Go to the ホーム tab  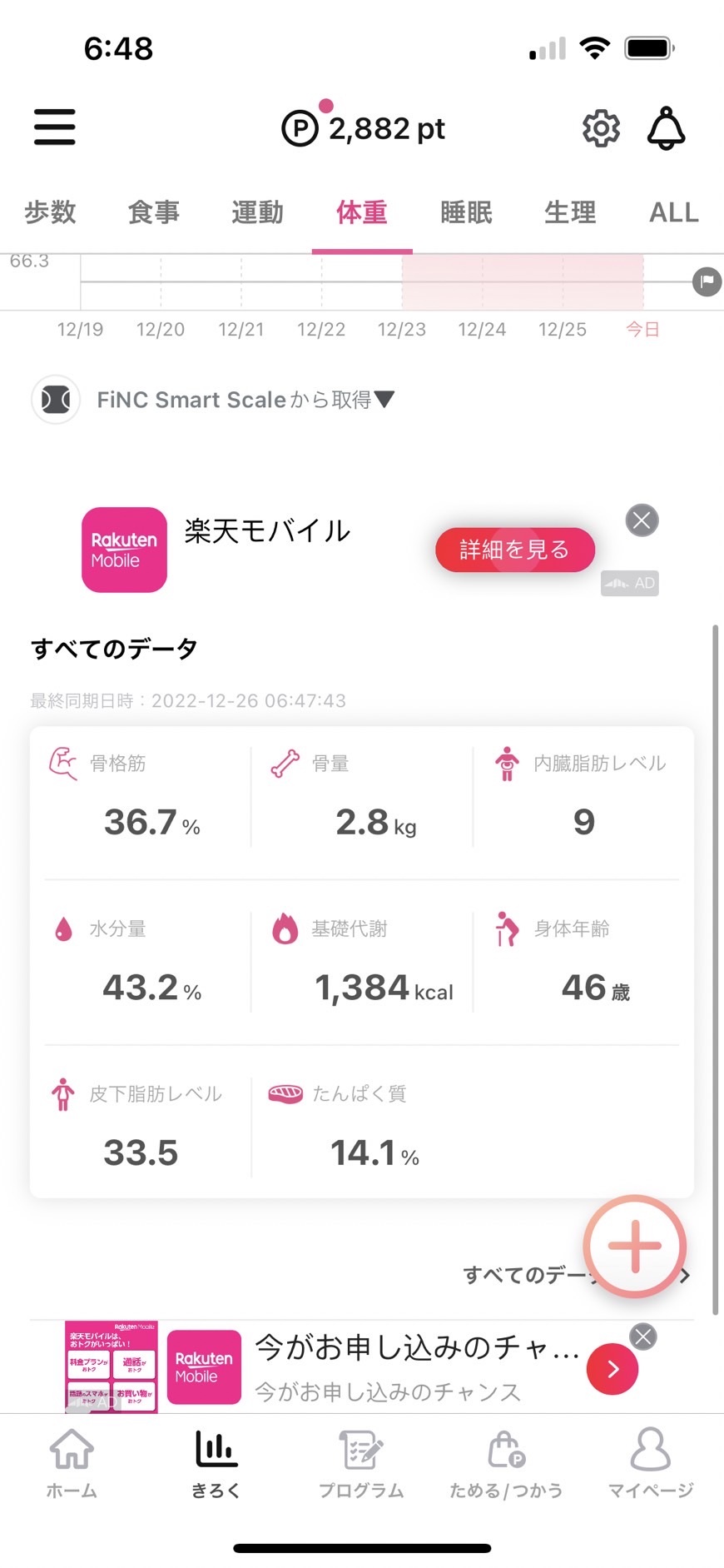pyautogui.click(x=72, y=1463)
